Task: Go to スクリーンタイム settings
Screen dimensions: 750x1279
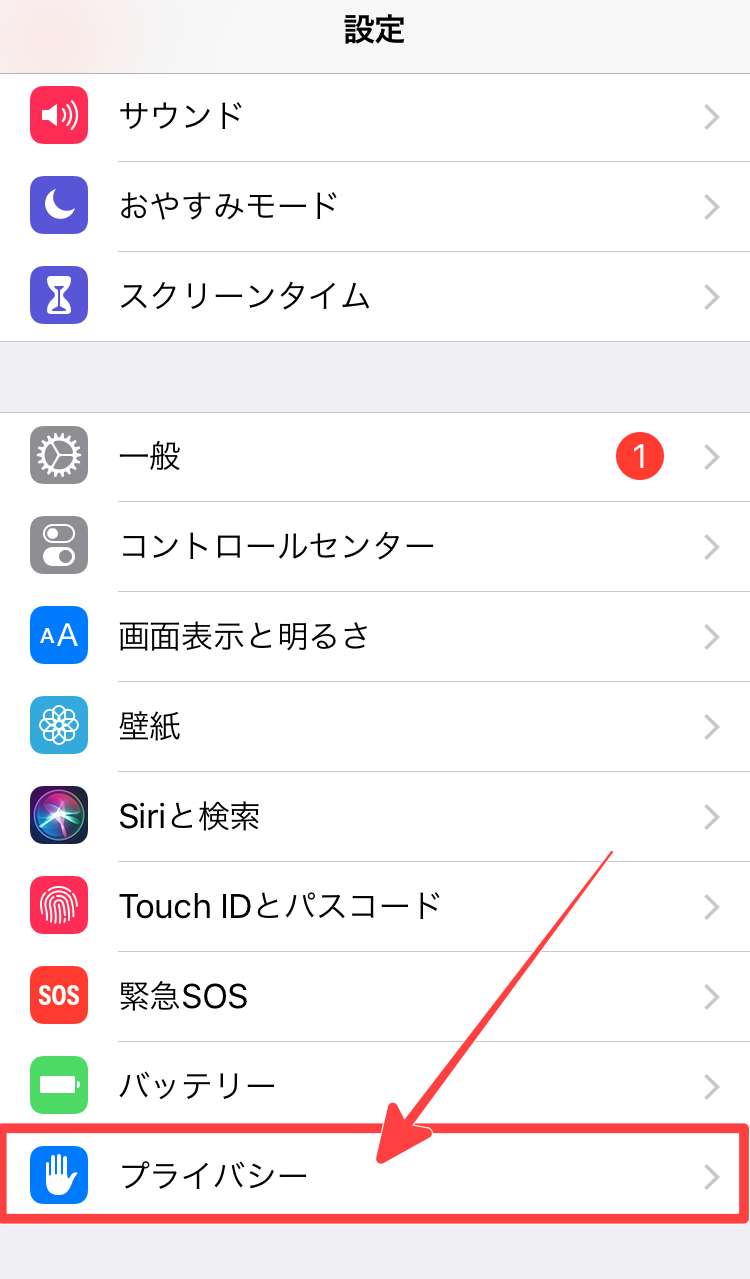Action: point(375,296)
